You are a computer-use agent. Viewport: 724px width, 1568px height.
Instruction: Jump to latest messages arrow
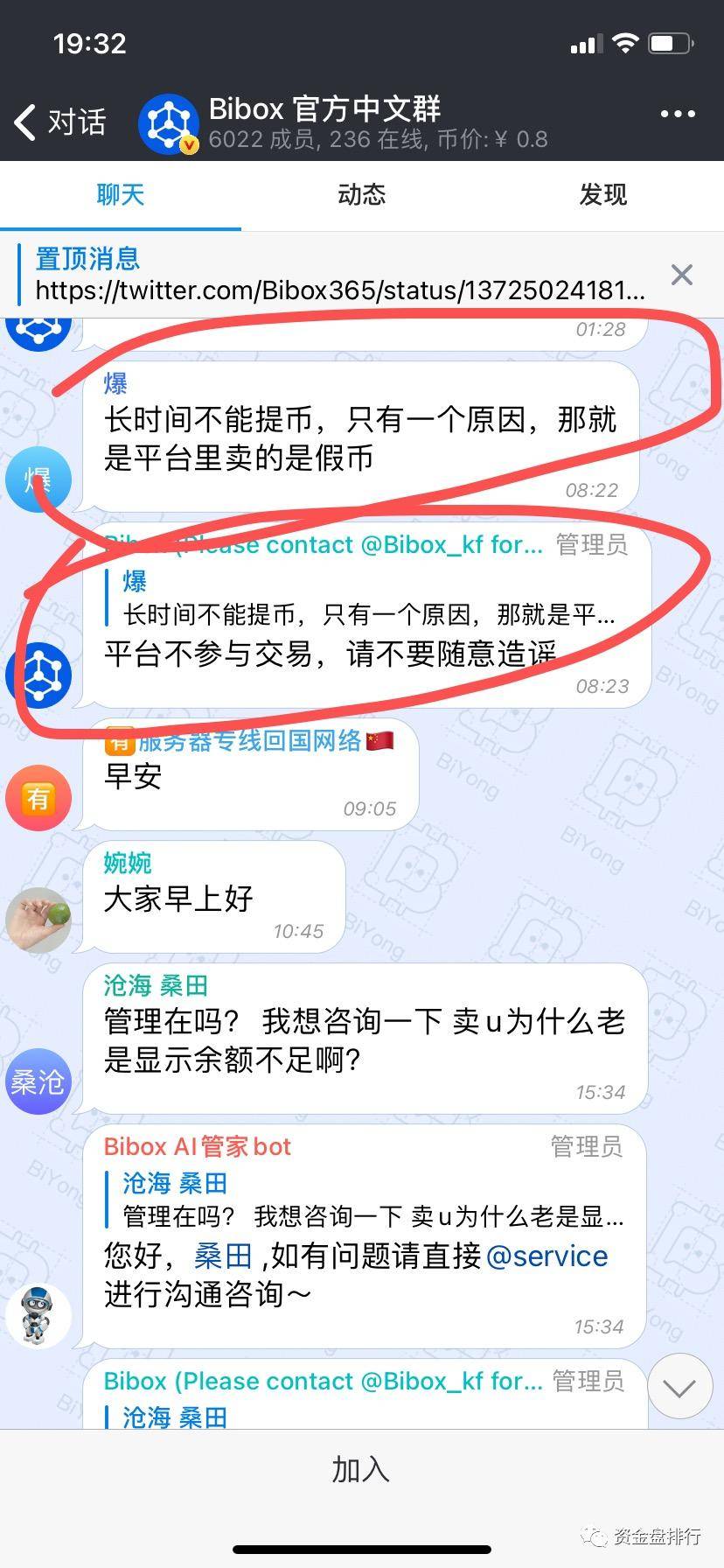click(x=679, y=1388)
